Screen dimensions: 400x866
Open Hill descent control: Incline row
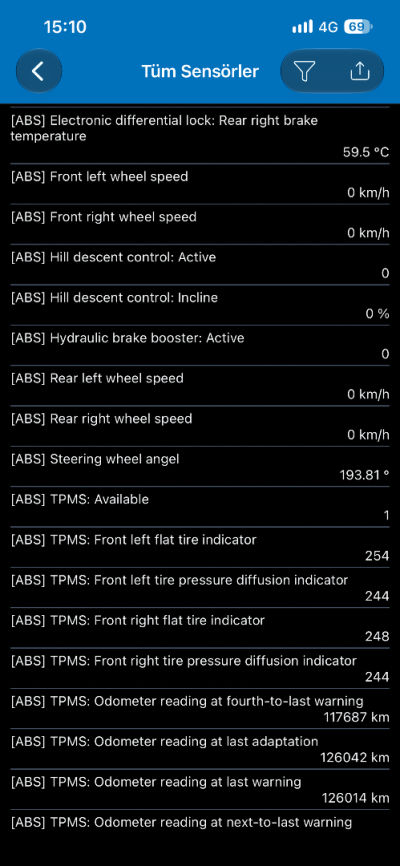[x=200, y=305]
